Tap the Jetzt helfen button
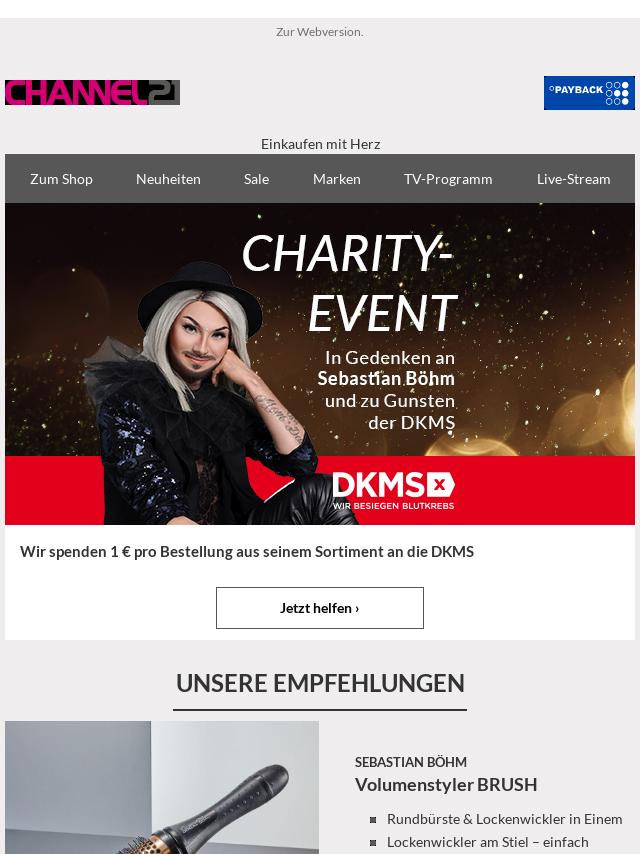The image size is (640, 854). (319, 608)
